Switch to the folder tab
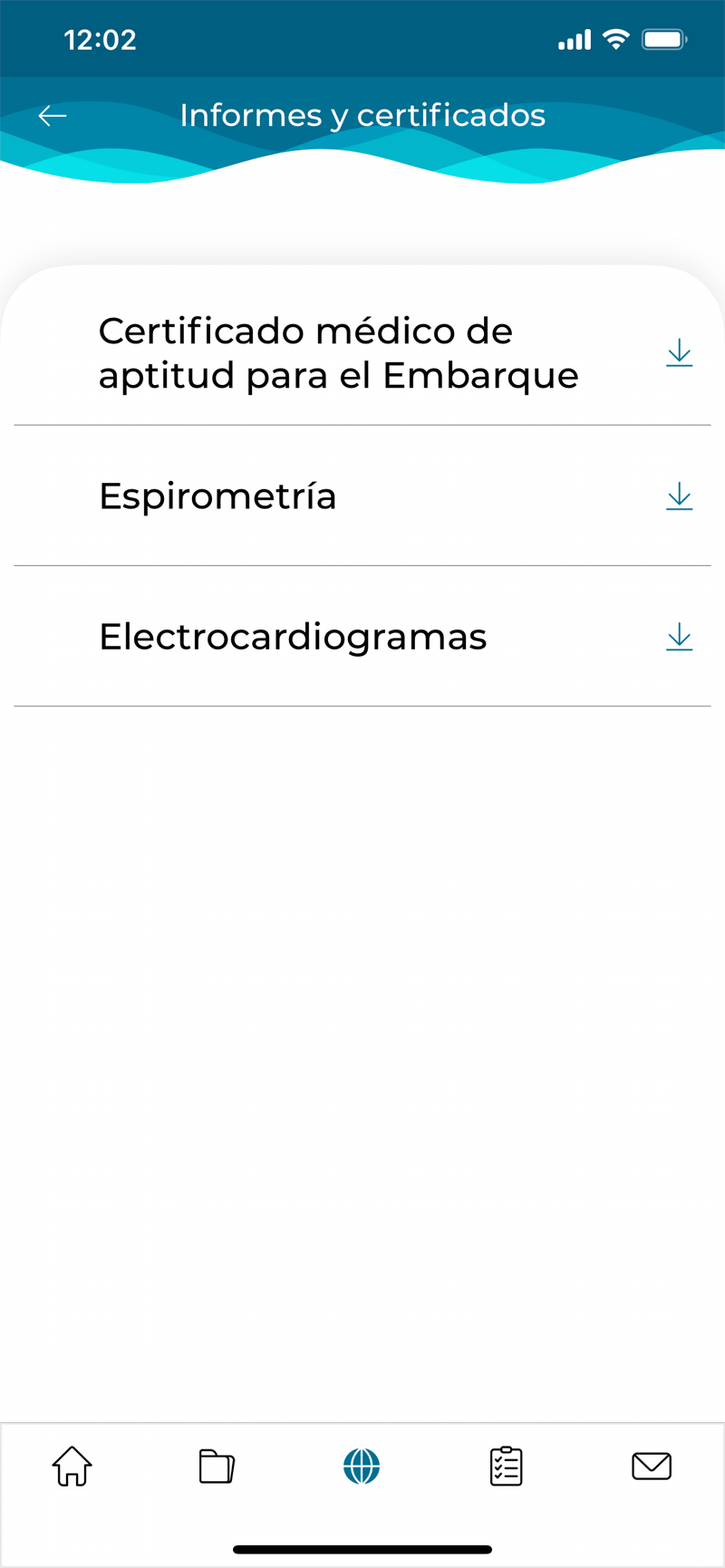This screenshot has width=725, height=1568. click(217, 1466)
